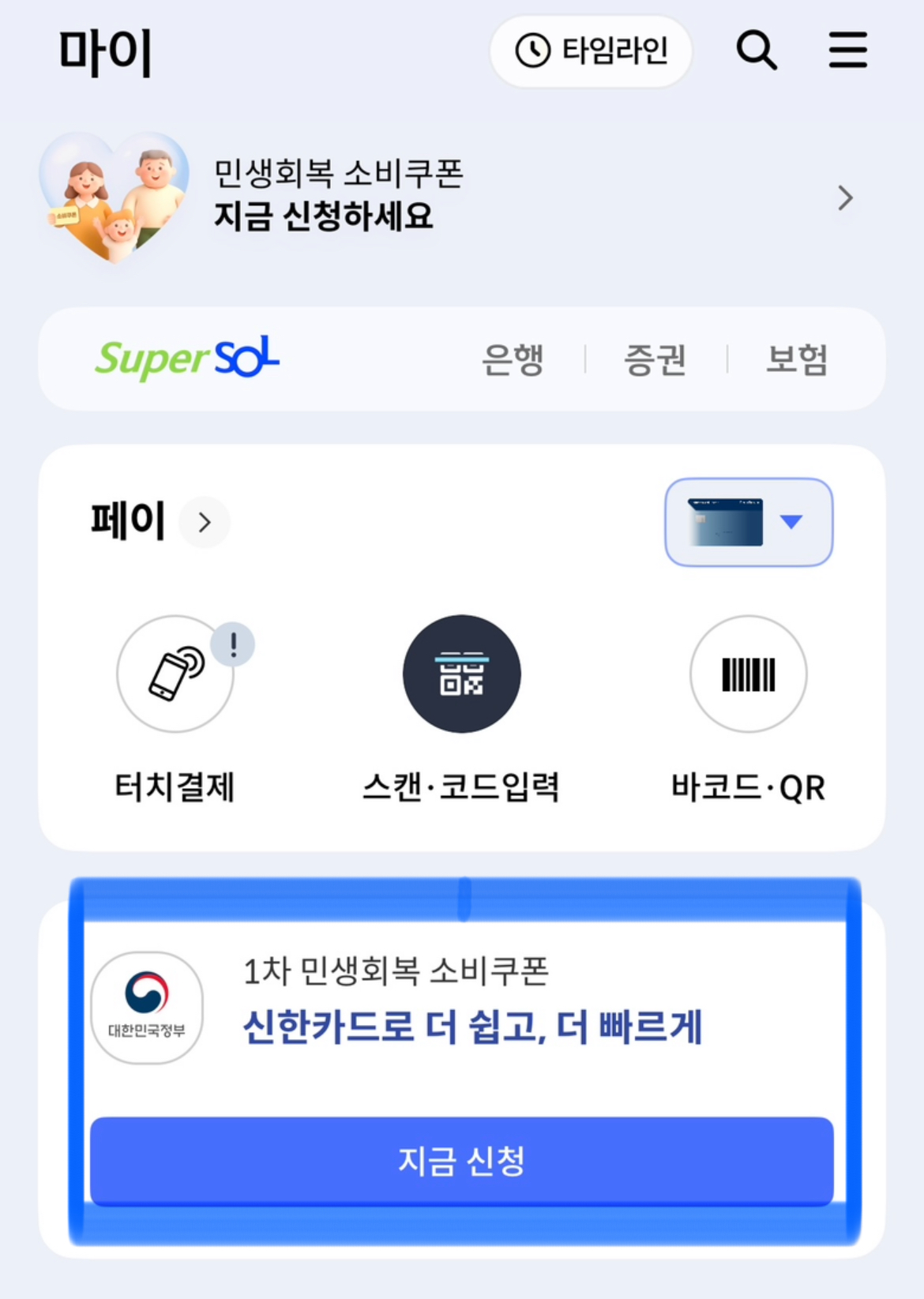Open the 민생회복 소비쿠폰 banner chevron
The height and width of the screenshot is (1299, 924).
[x=844, y=198]
